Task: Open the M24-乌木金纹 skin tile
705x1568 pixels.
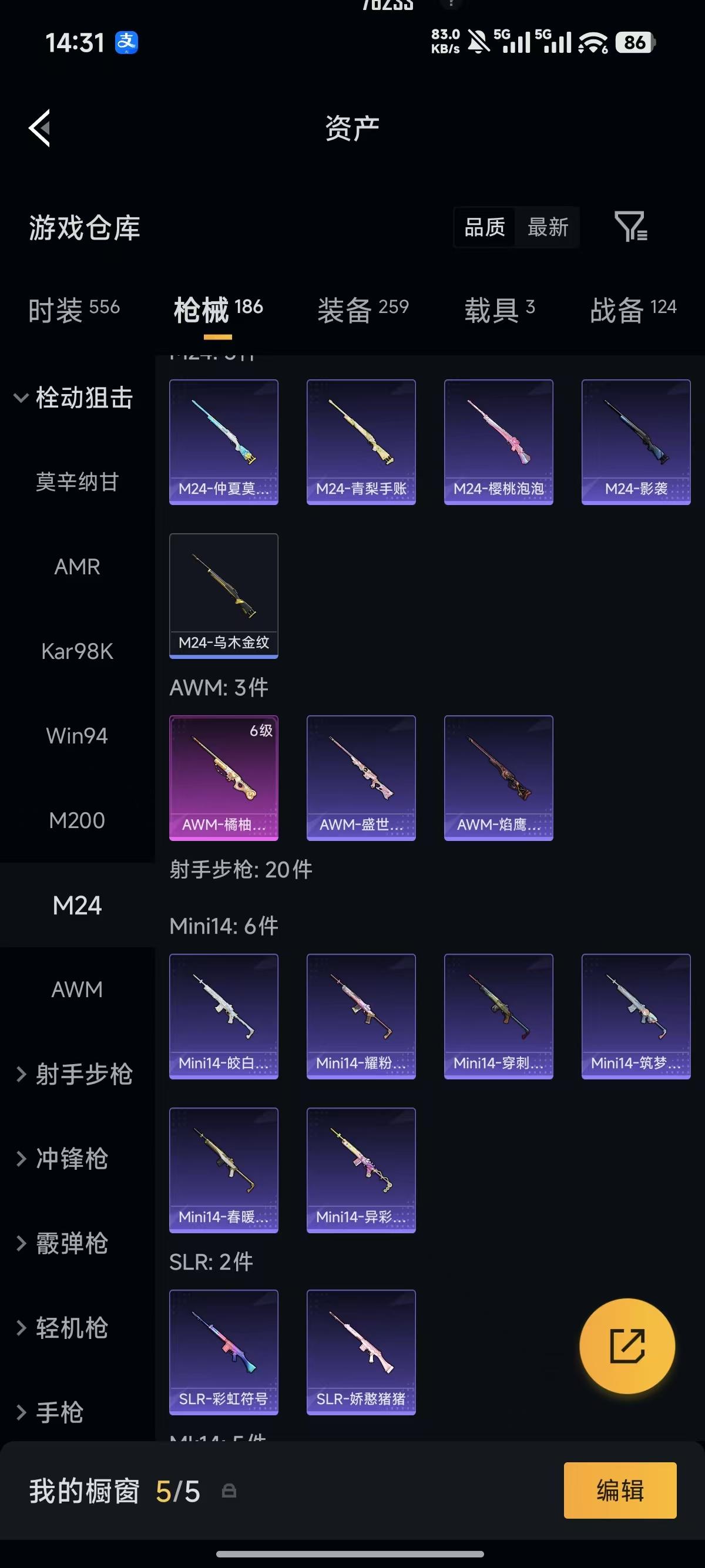Action: (x=223, y=596)
